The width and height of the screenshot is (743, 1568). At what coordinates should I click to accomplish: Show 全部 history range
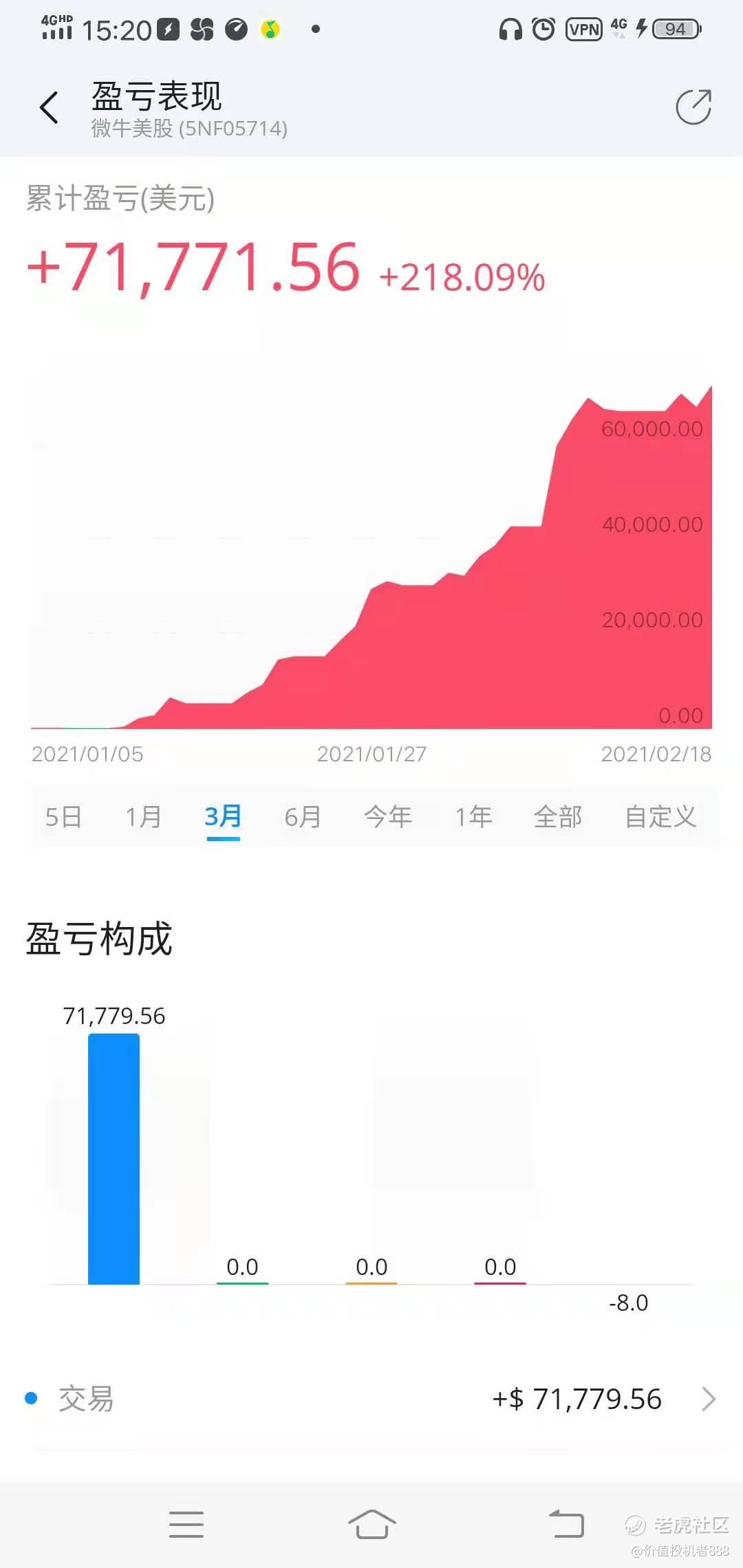tap(558, 817)
